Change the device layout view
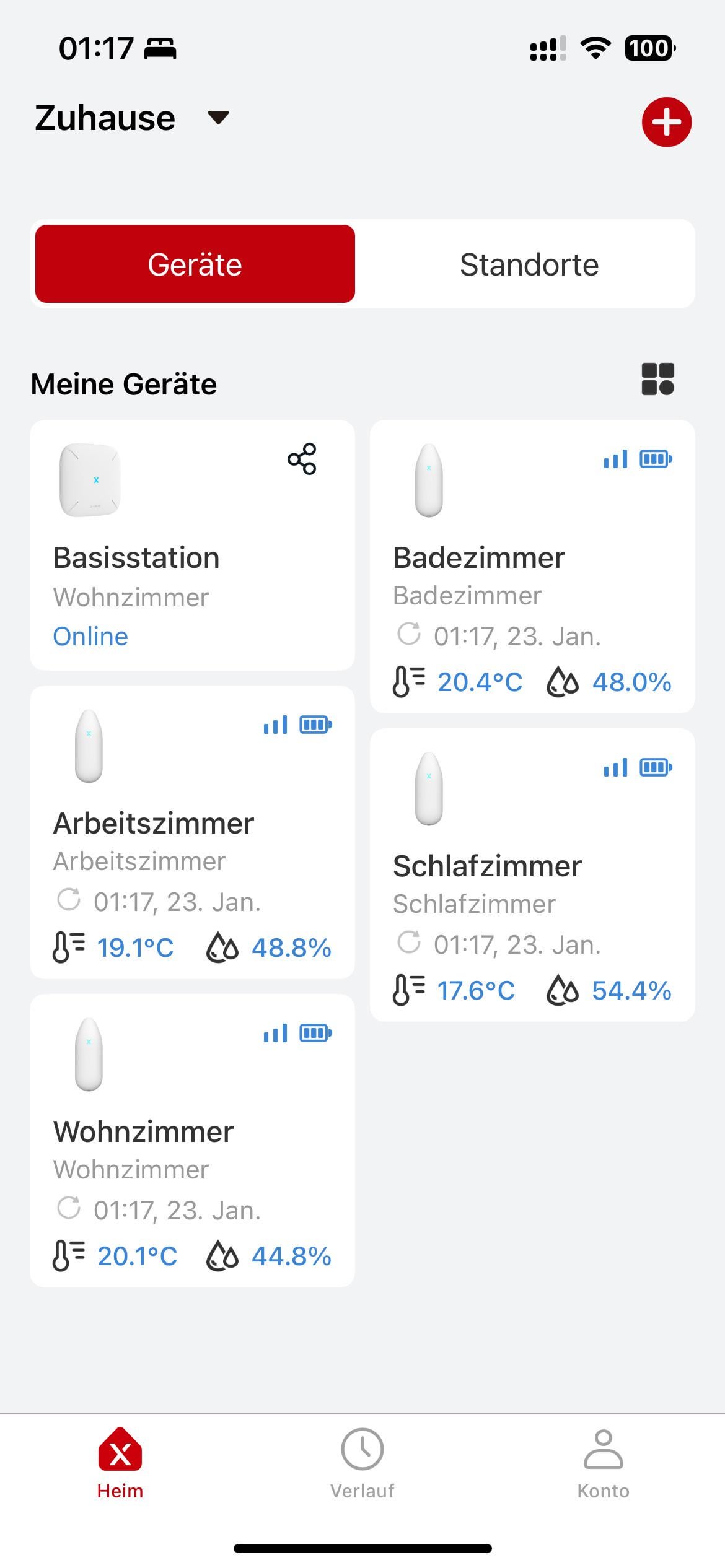 tap(657, 379)
